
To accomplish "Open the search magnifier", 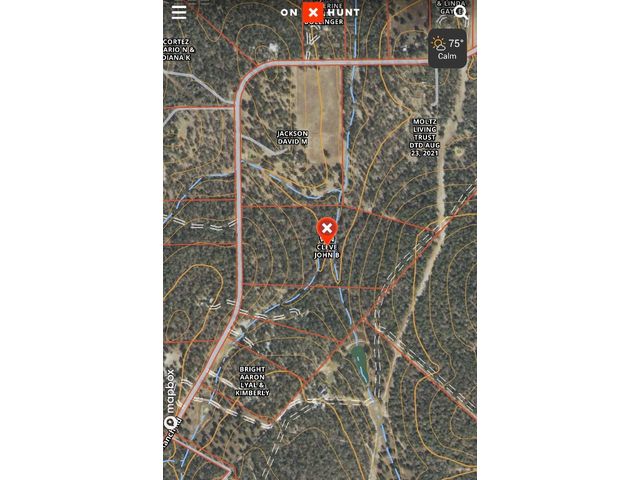I will [462, 12].
